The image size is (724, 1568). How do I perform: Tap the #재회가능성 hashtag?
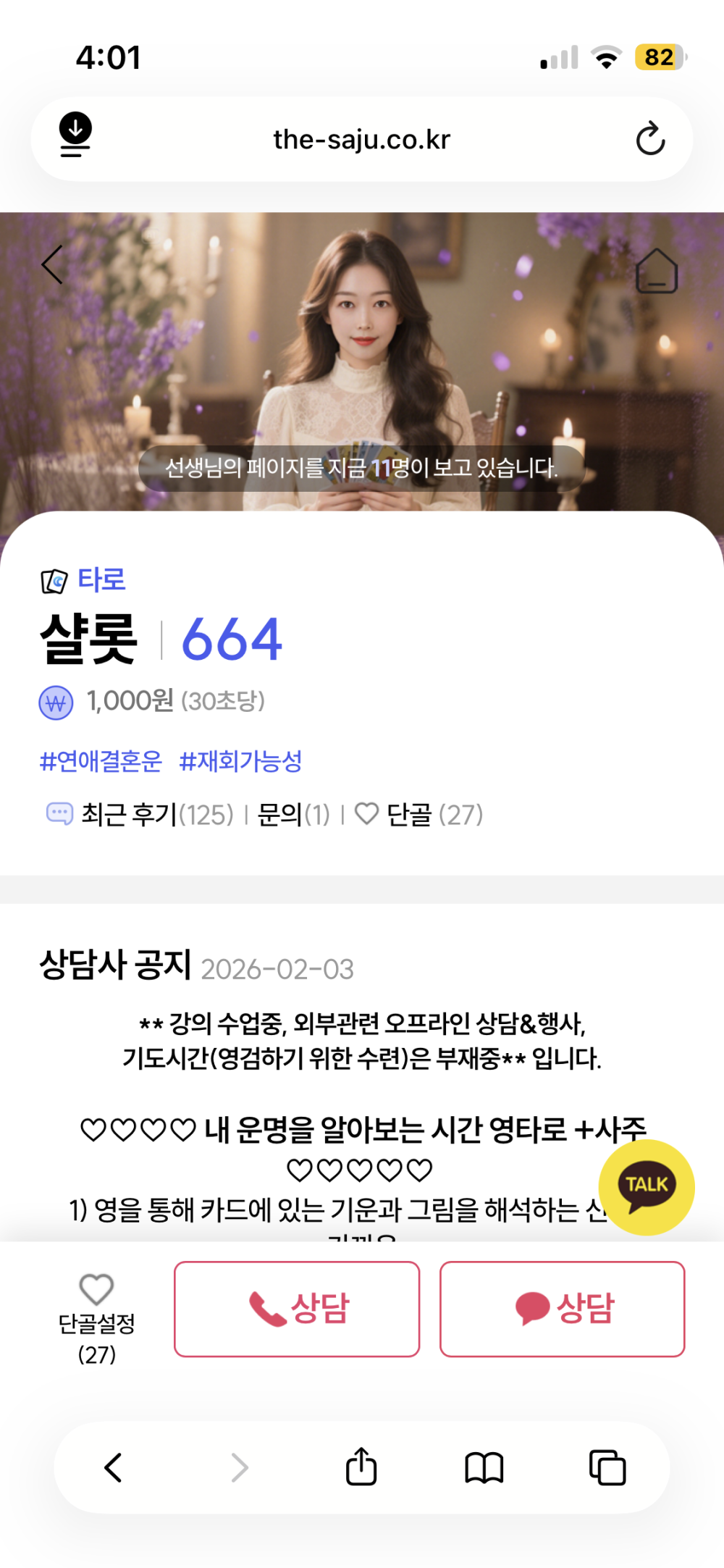pyautogui.click(x=240, y=761)
